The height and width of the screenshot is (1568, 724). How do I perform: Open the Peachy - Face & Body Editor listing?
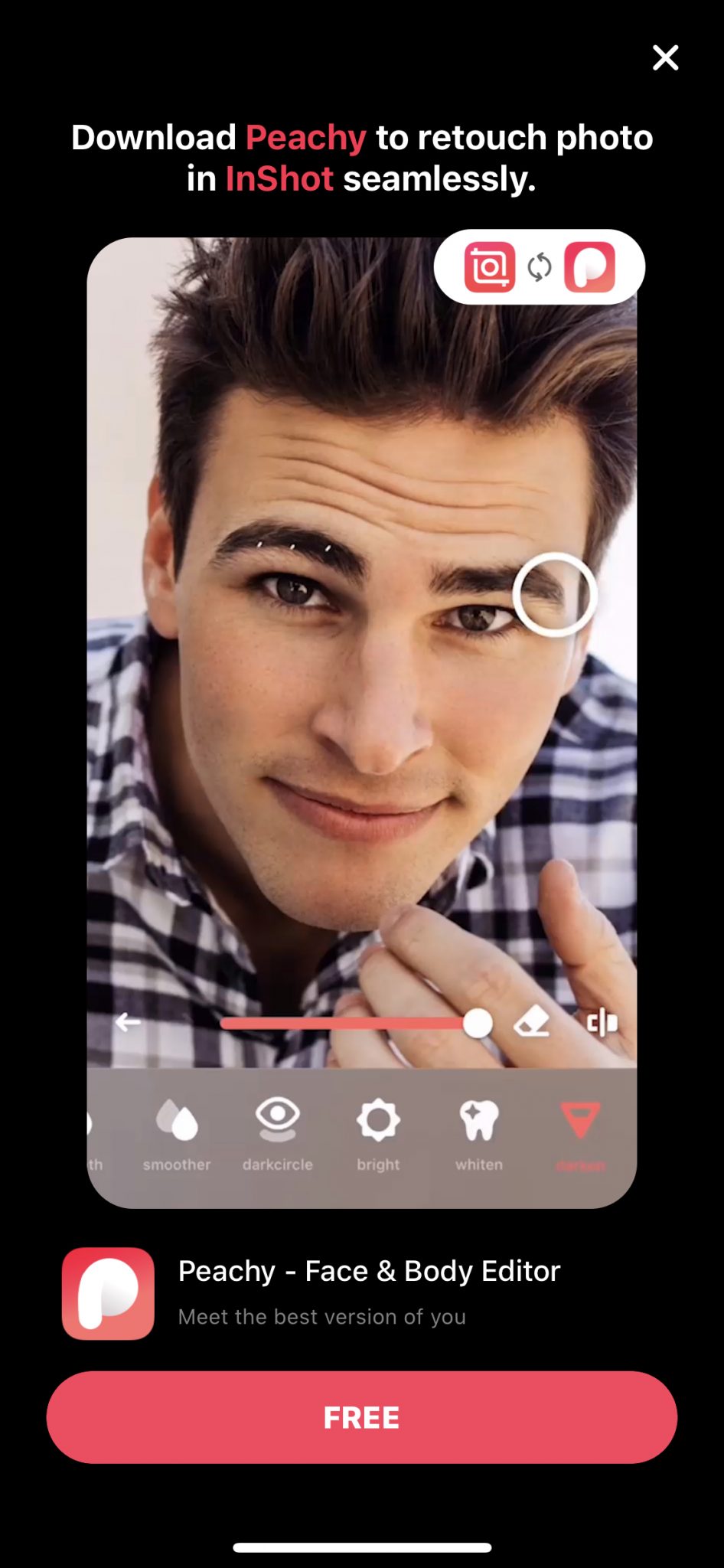(369, 1272)
